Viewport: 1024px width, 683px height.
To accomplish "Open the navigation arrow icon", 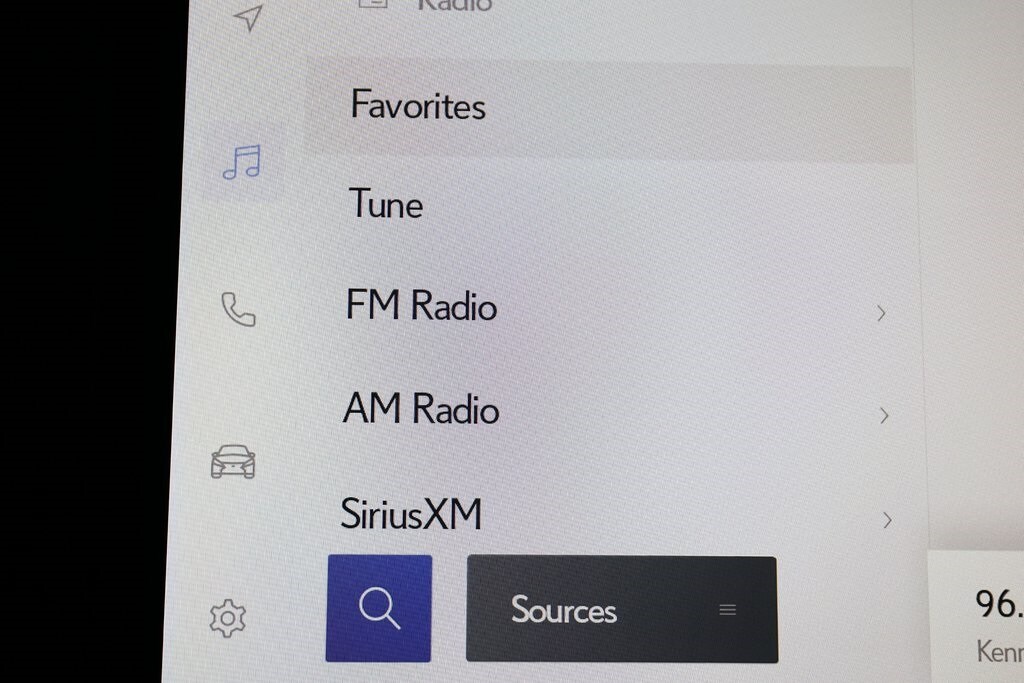I will coord(247,17).
